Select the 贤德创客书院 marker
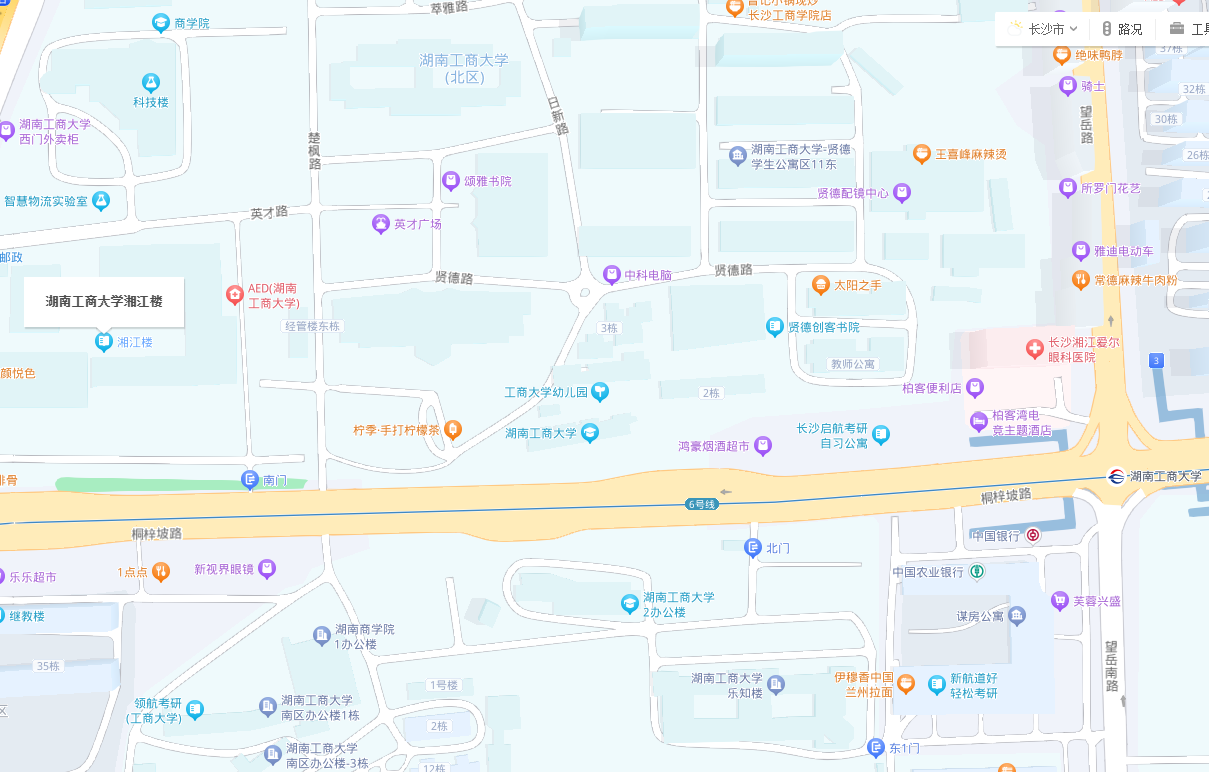The image size is (1209, 772). click(x=775, y=327)
